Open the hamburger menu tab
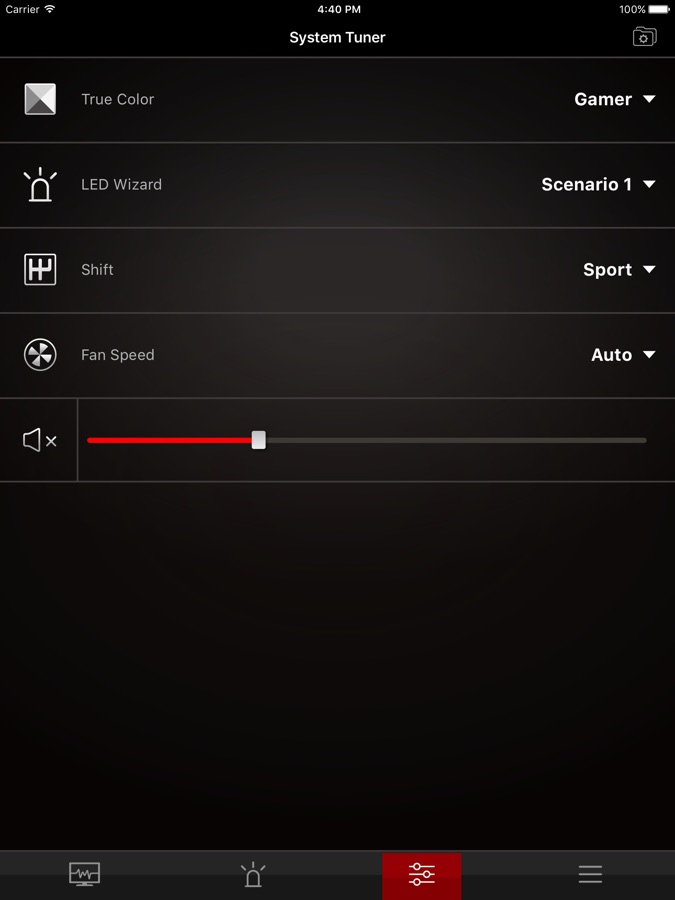675x900 pixels. pos(590,875)
